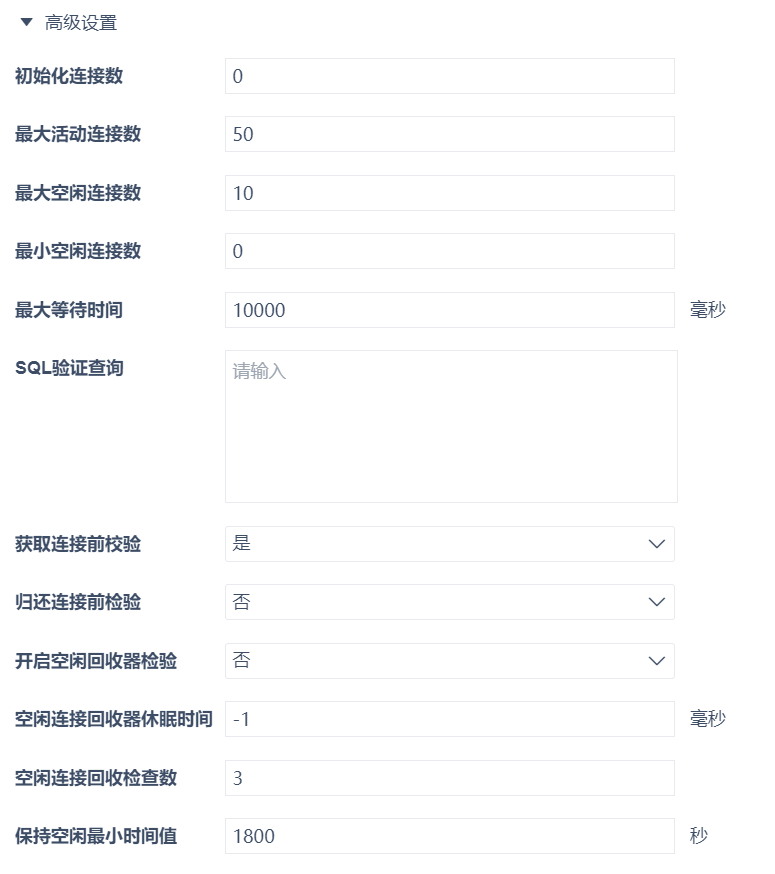Viewport: 775px width, 874px height.
Task: Open the 获取连接前校验 dropdown
Action: [449, 544]
